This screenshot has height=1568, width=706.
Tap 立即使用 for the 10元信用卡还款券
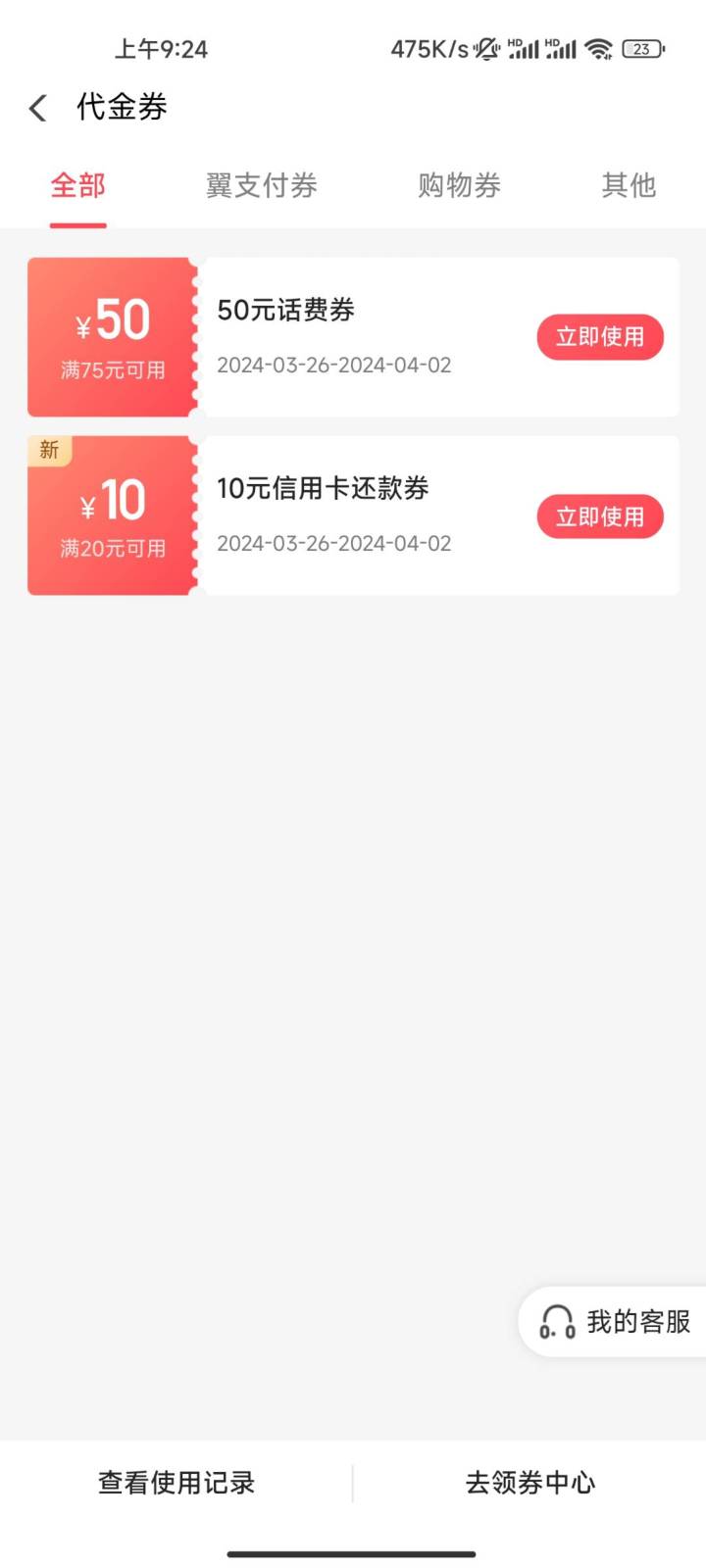600,516
